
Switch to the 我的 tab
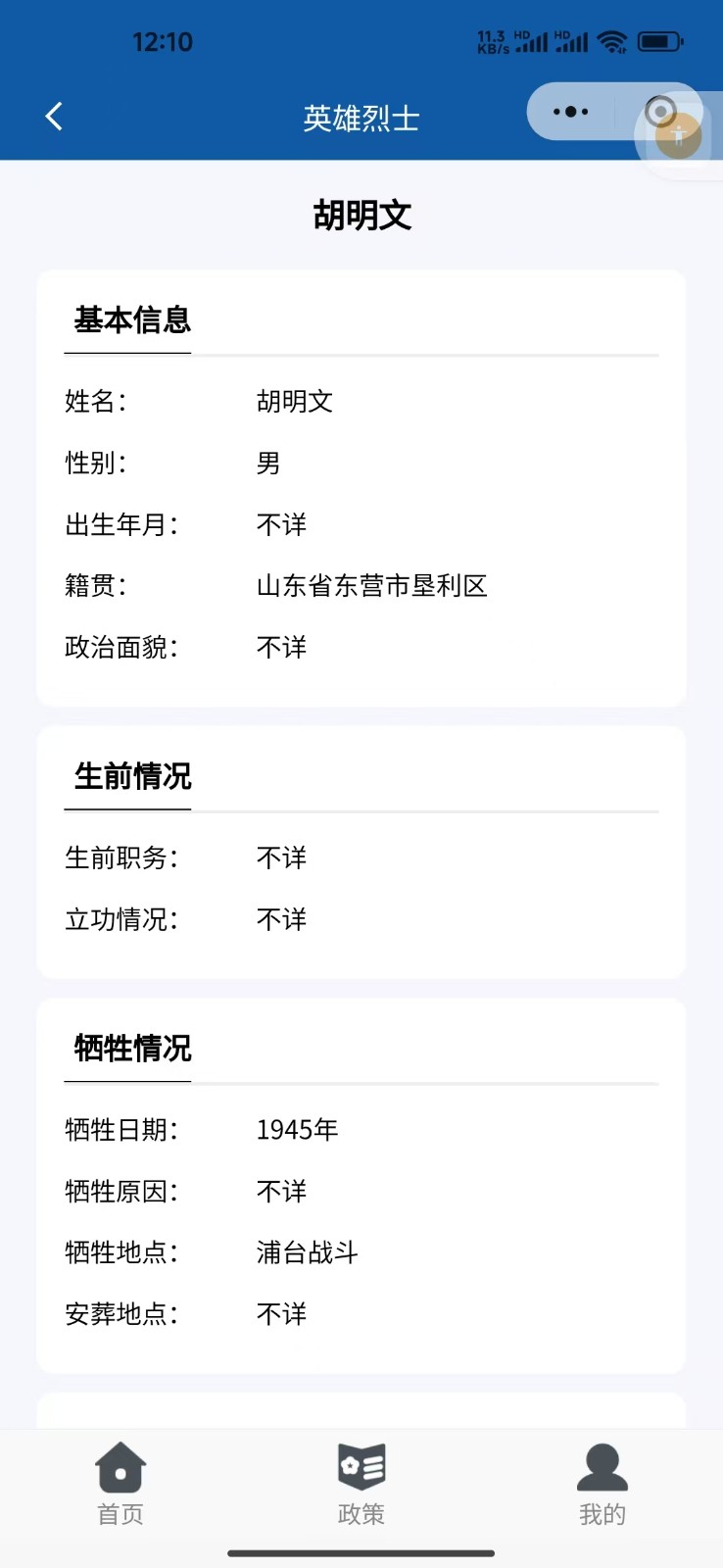click(602, 1483)
